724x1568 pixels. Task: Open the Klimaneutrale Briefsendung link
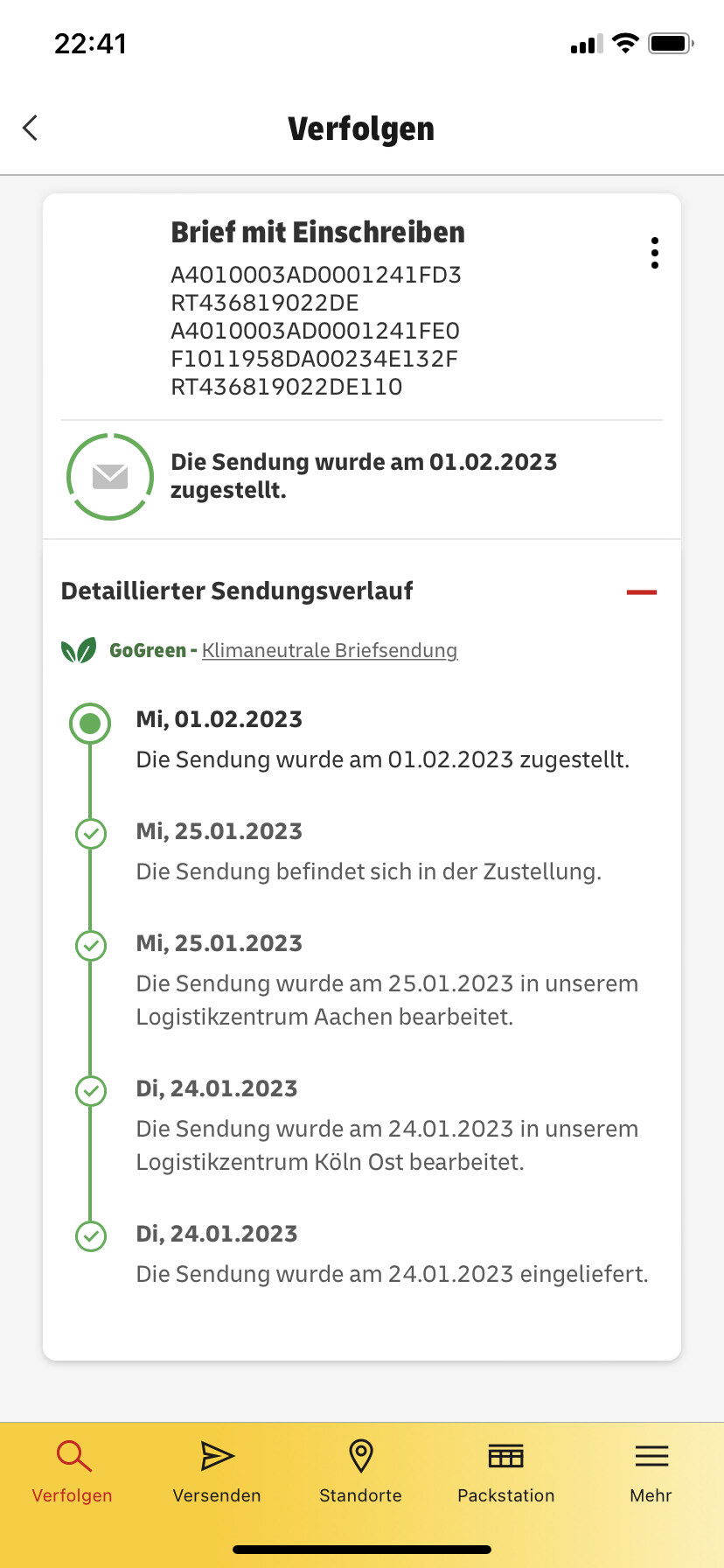coord(330,650)
